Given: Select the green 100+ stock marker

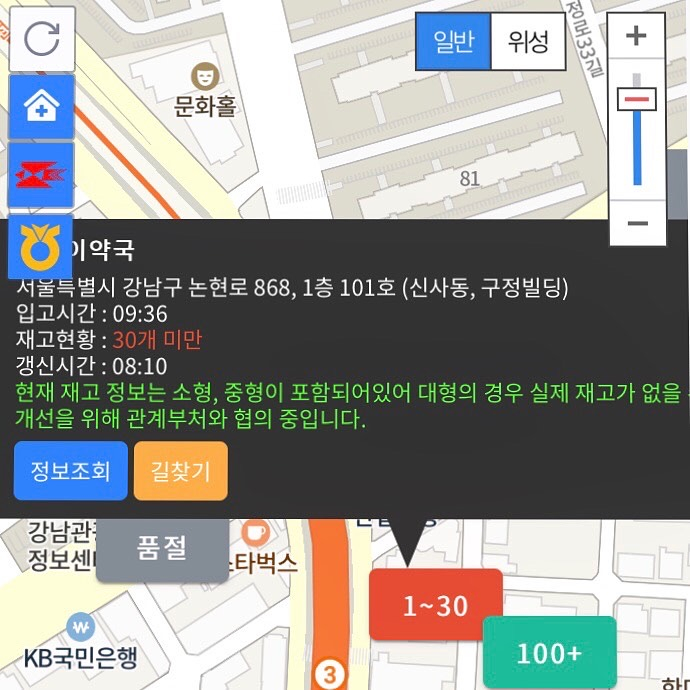Looking at the screenshot, I should (x=548, y=653).
